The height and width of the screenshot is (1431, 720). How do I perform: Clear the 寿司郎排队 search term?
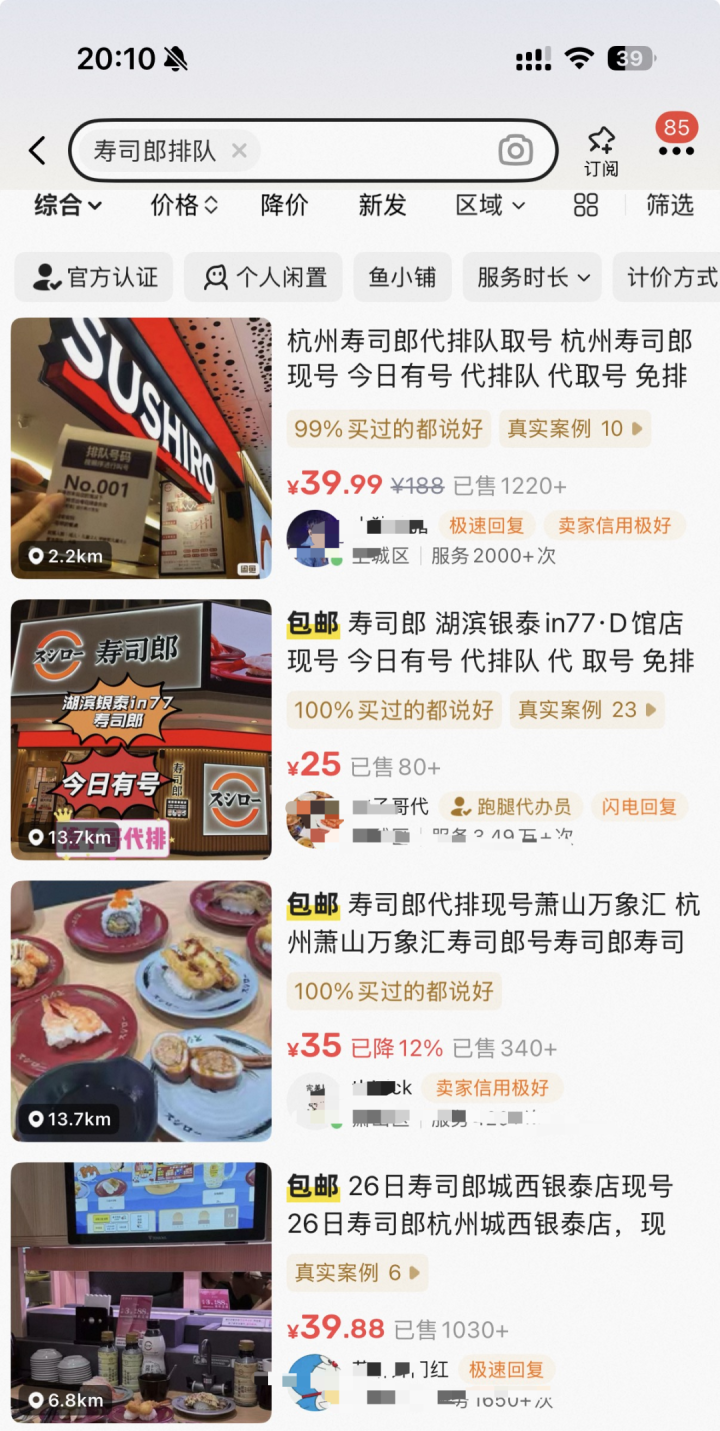click(239, 151)
